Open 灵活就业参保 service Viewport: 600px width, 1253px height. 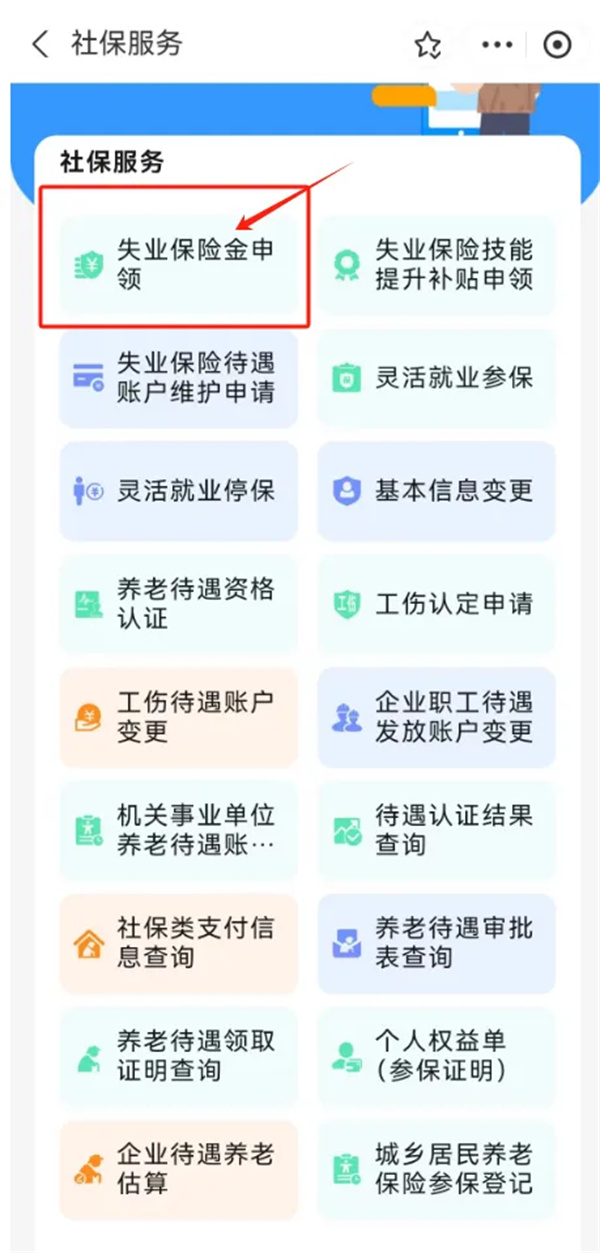click(x=436, y=377)
